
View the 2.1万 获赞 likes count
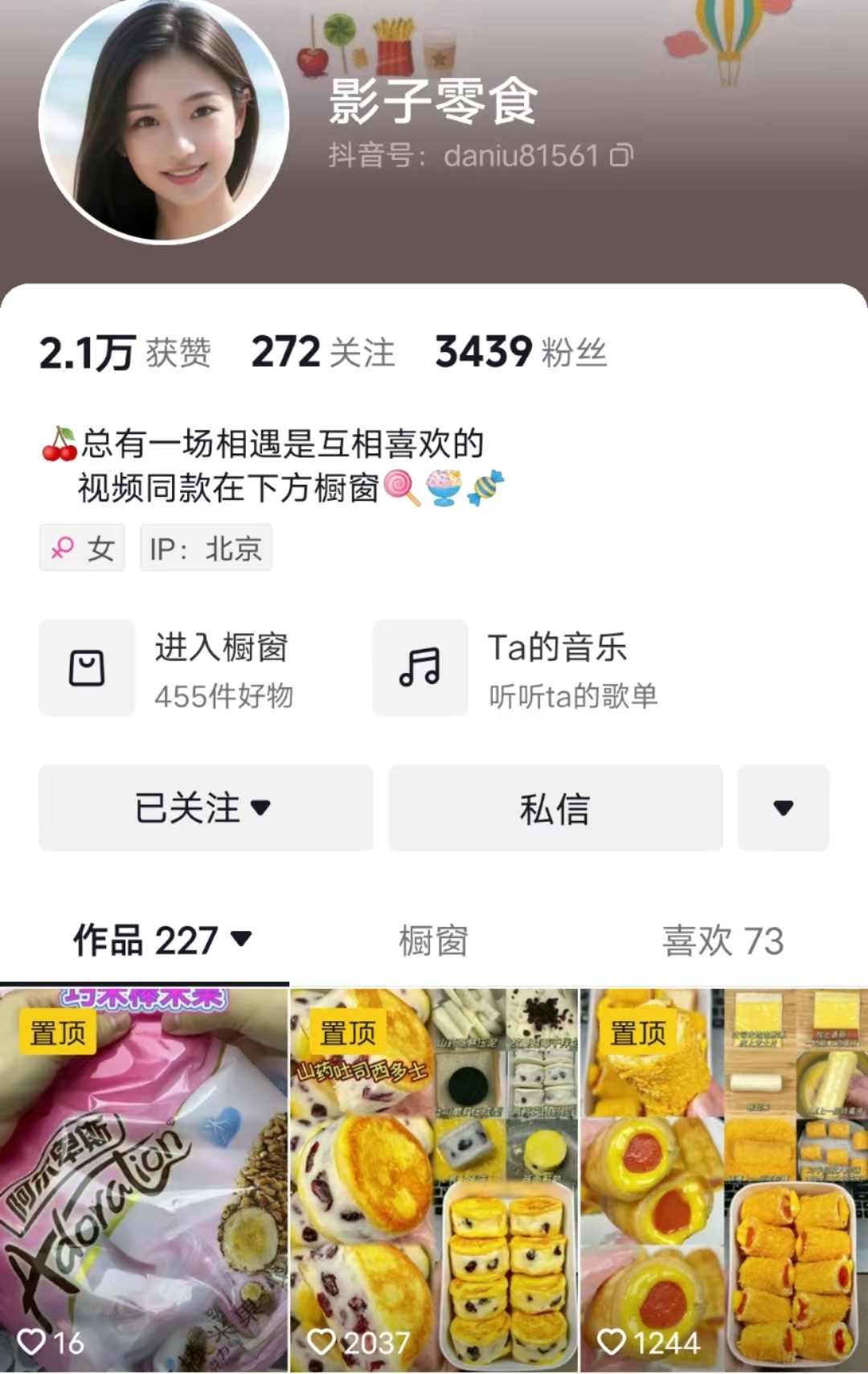125,352
